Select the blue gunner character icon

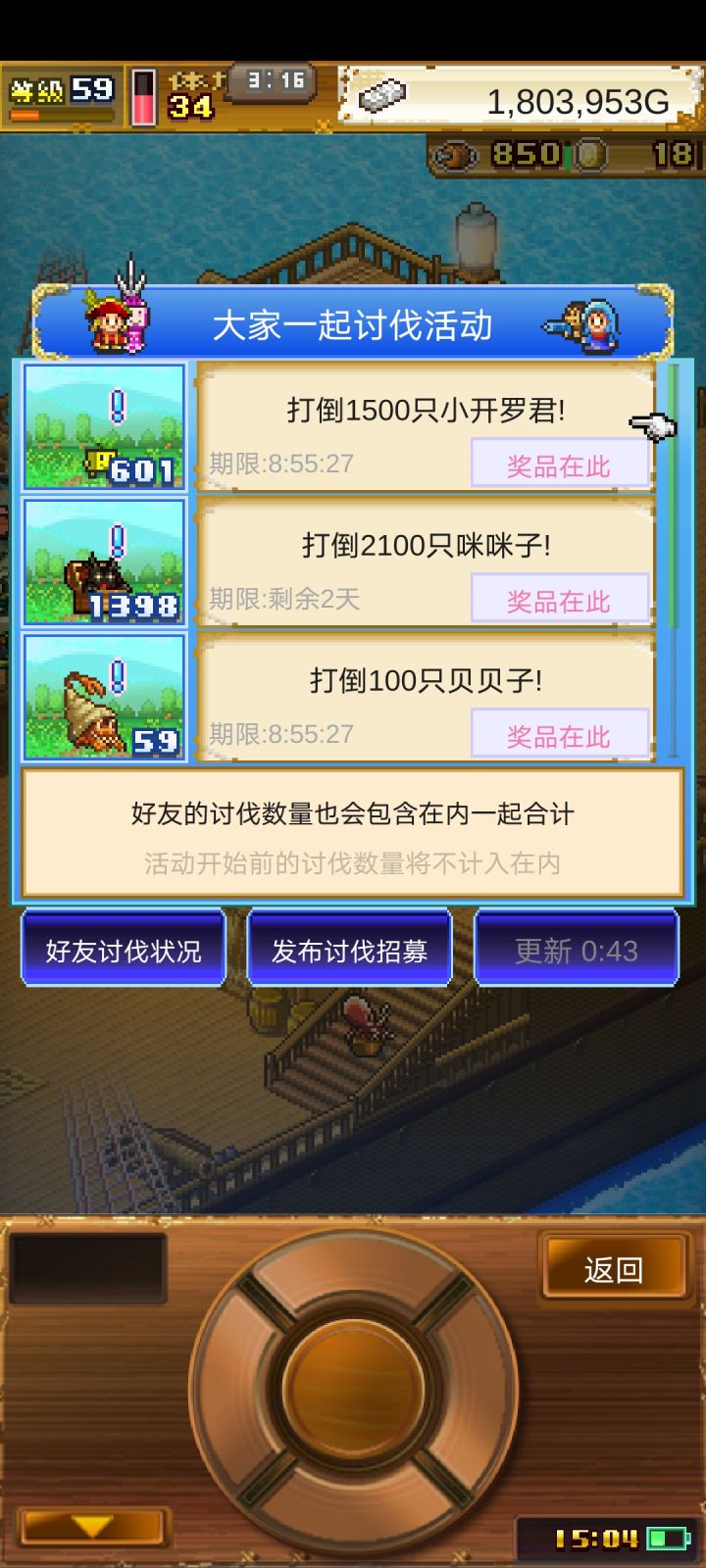[598, 323]
